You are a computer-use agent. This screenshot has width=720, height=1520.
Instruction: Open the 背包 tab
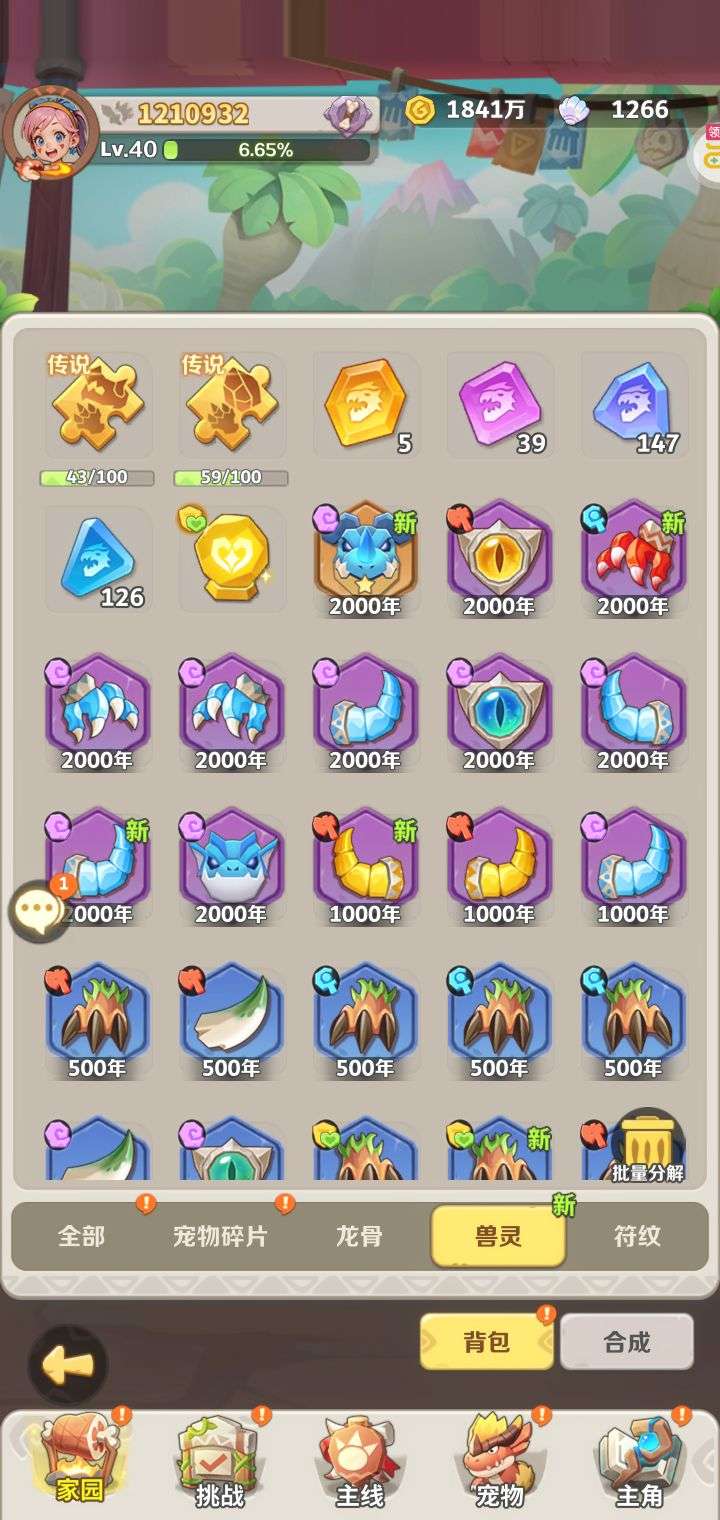tap(487, 1342)
